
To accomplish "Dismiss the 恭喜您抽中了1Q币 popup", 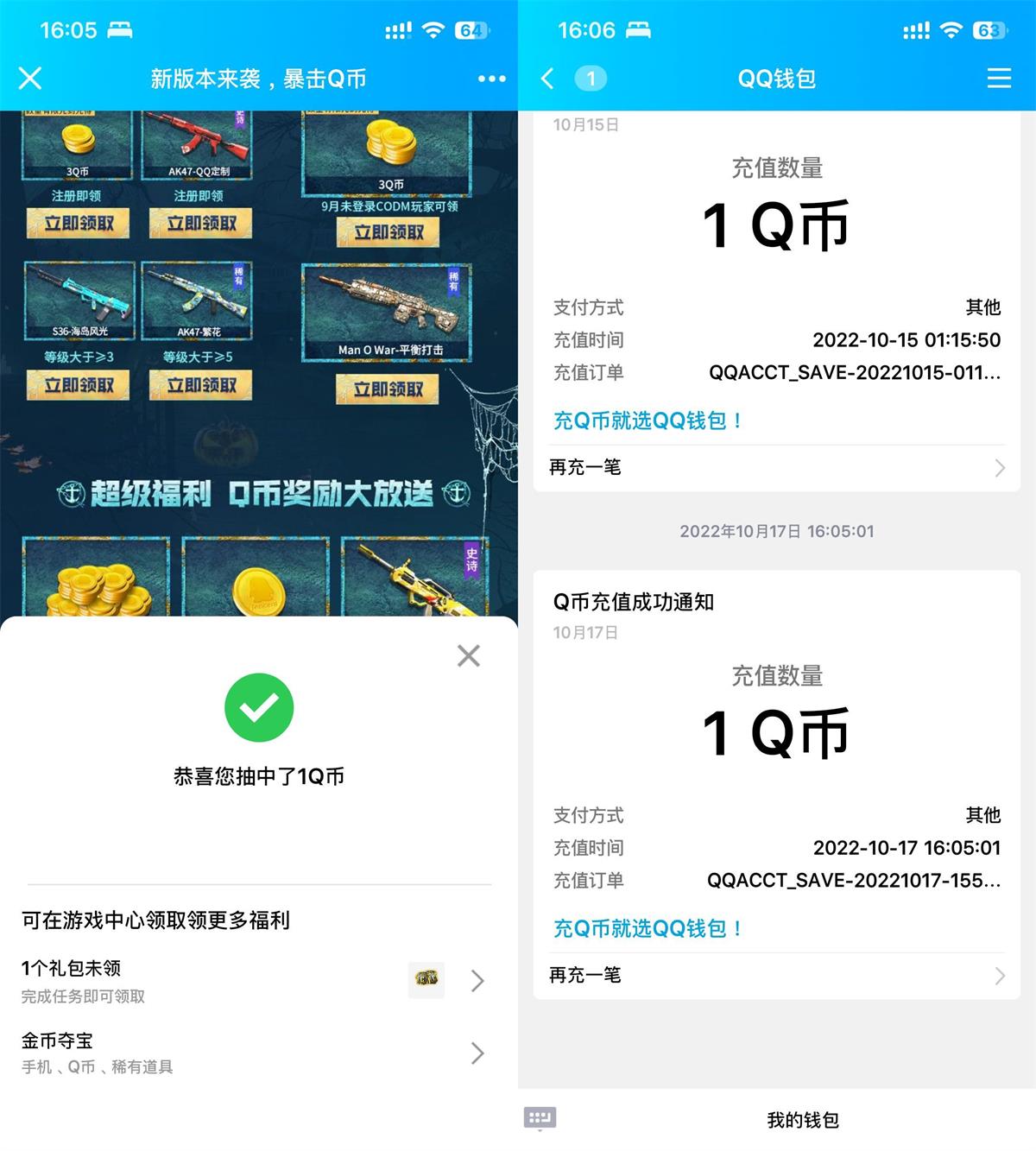I will [x=468, y=655].
